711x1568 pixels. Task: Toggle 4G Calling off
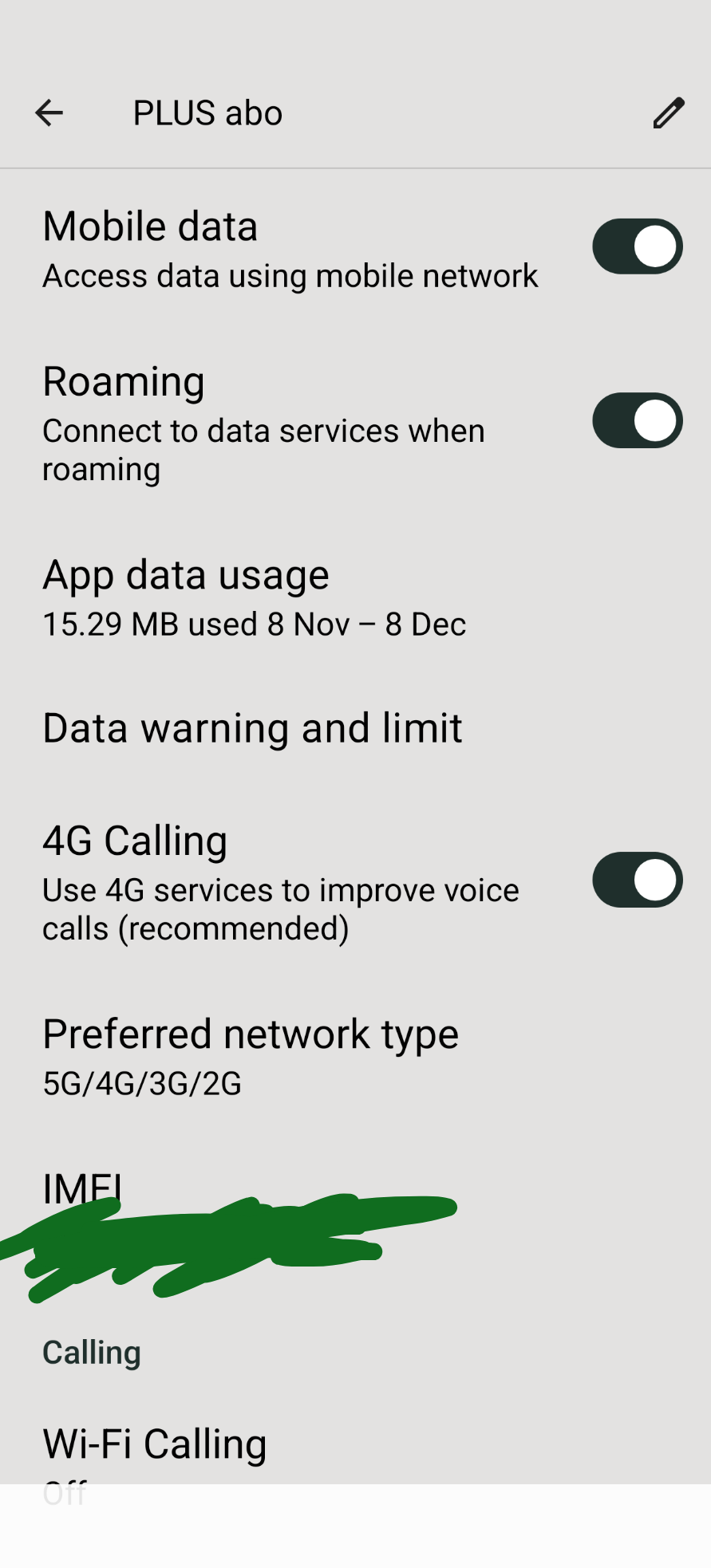[637, 880]
